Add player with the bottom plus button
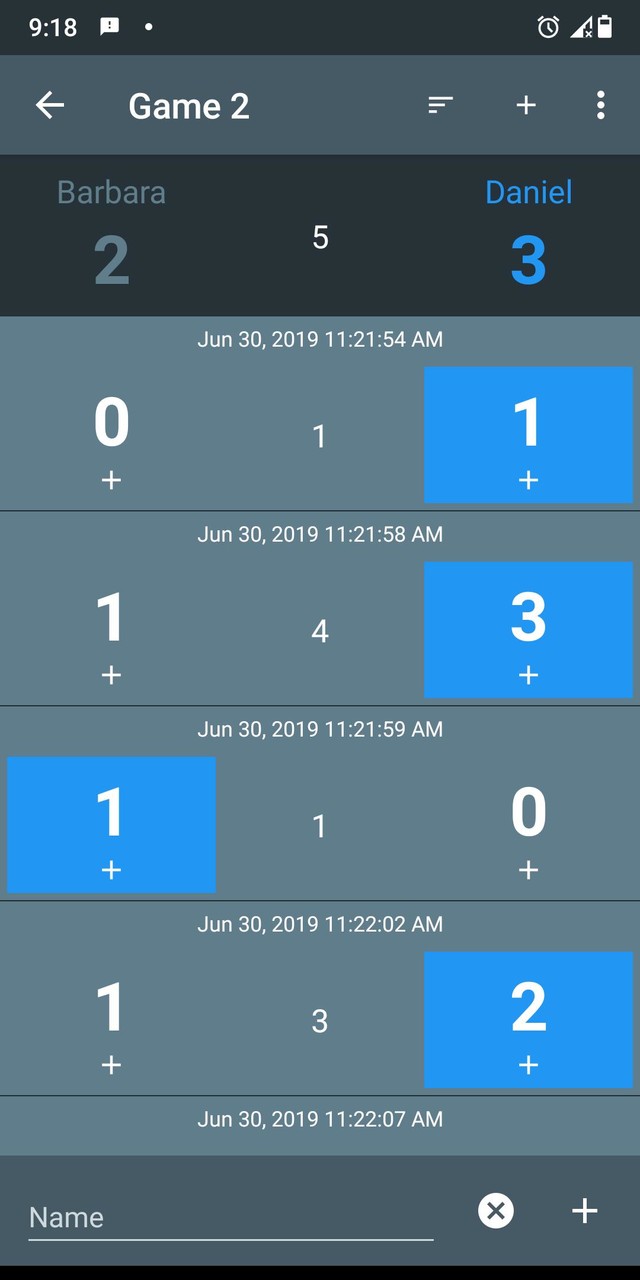 point(585,1211)
